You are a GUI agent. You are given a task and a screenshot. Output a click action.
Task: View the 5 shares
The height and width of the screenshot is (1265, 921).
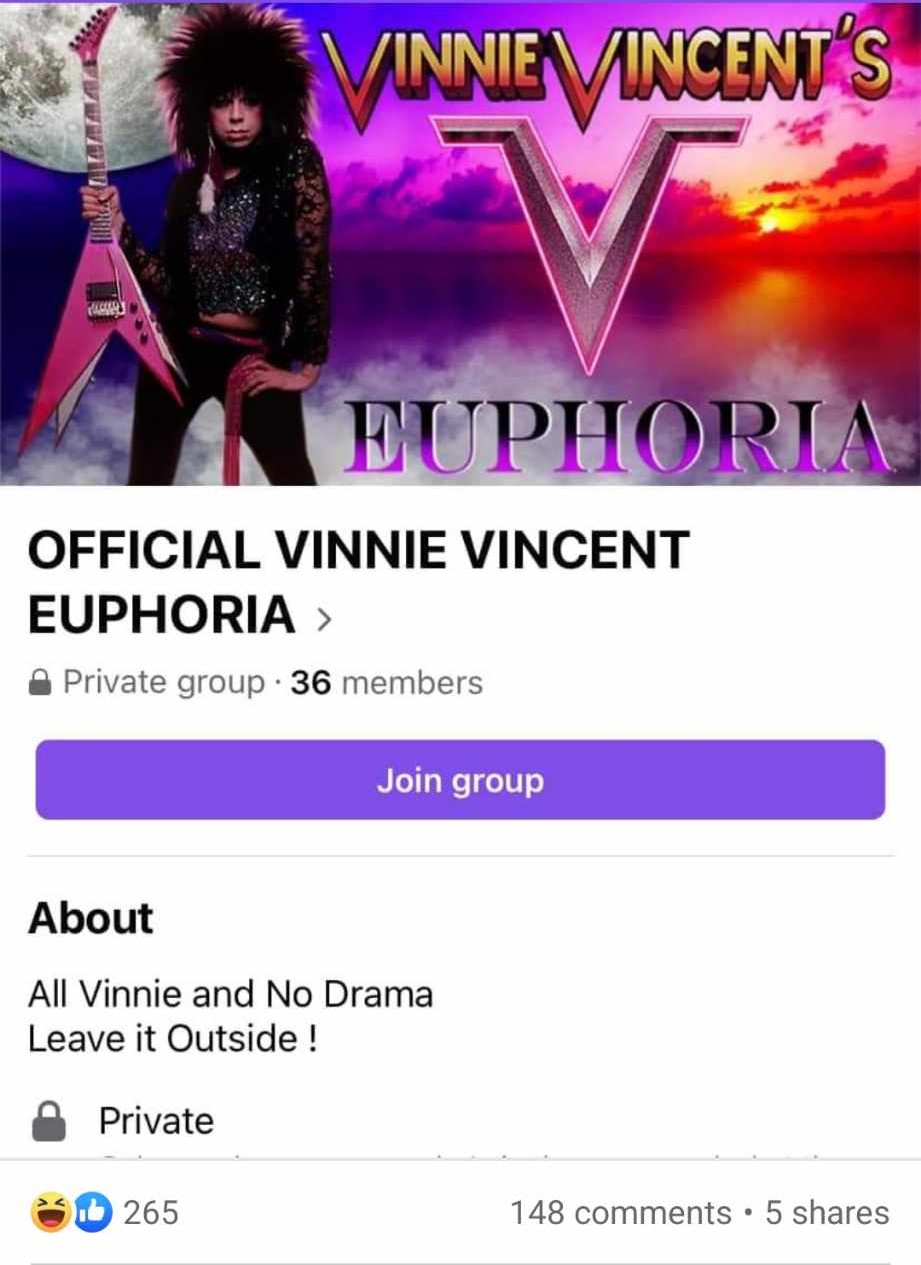(827, 1213)
